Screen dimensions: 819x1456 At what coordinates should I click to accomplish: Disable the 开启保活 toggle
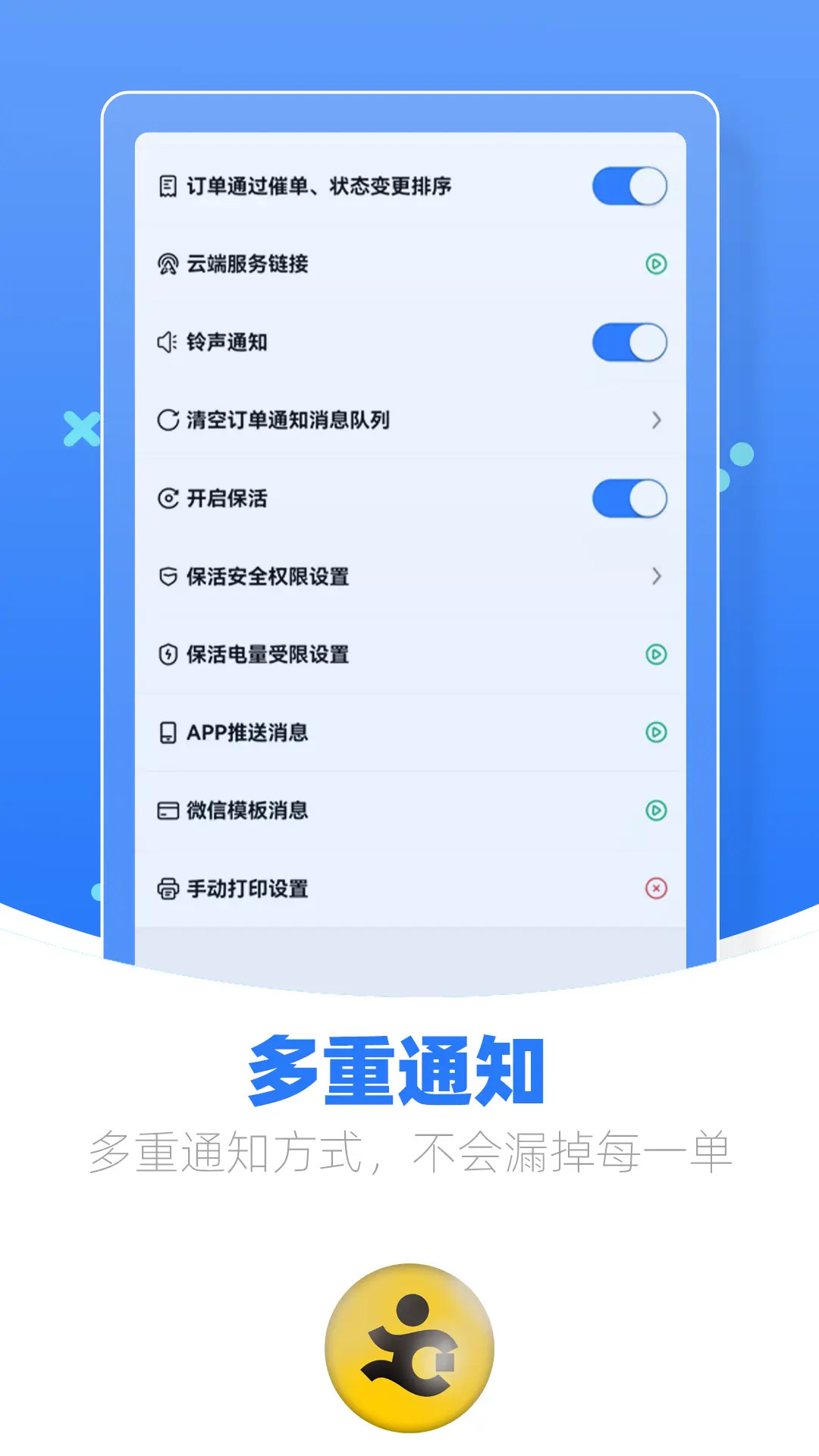tap(629, 498)
